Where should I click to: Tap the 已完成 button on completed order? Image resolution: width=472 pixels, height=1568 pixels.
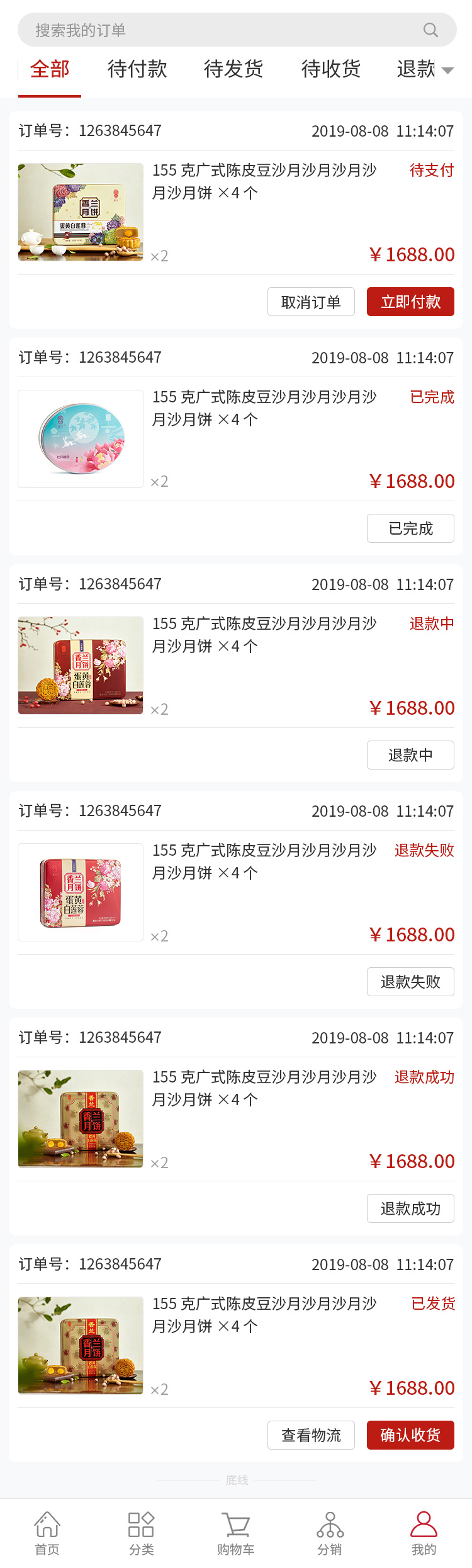click(x=410, y=529)
